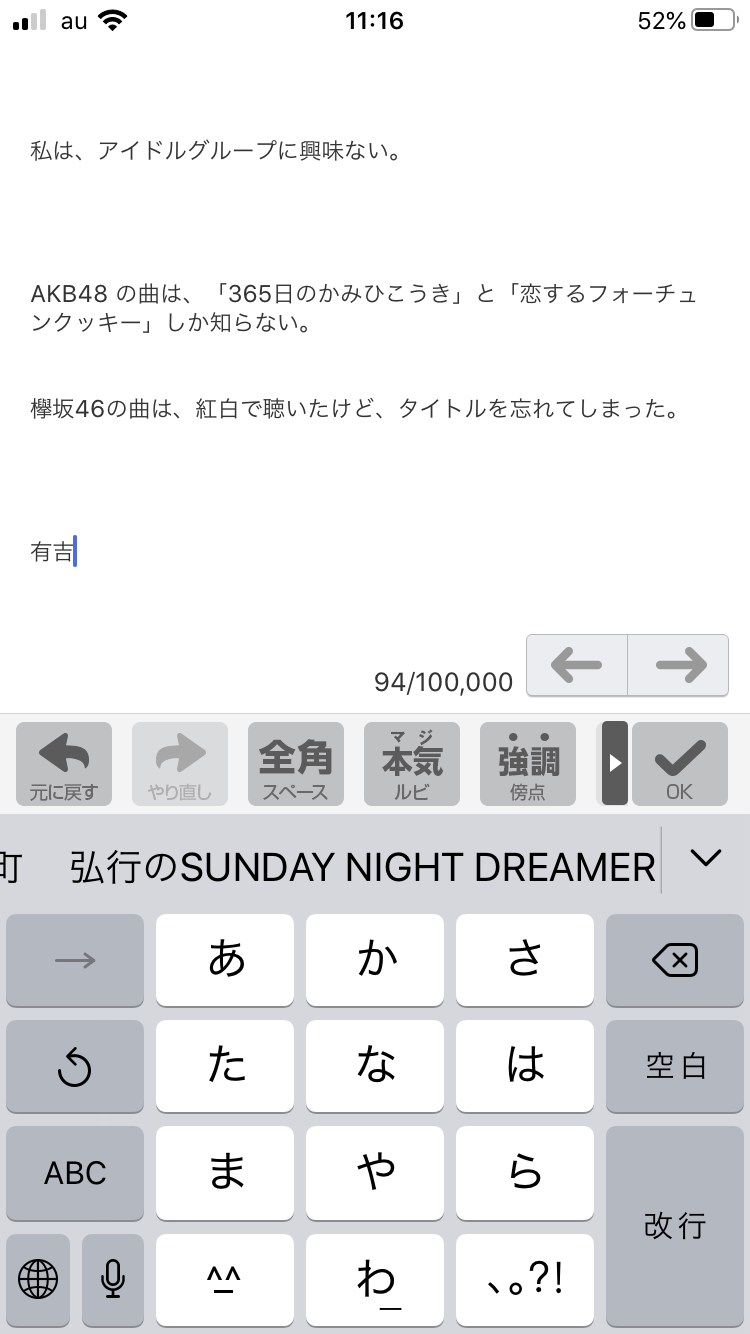
Task: Place the cursor in the text editing area
Action: (375, 480)
